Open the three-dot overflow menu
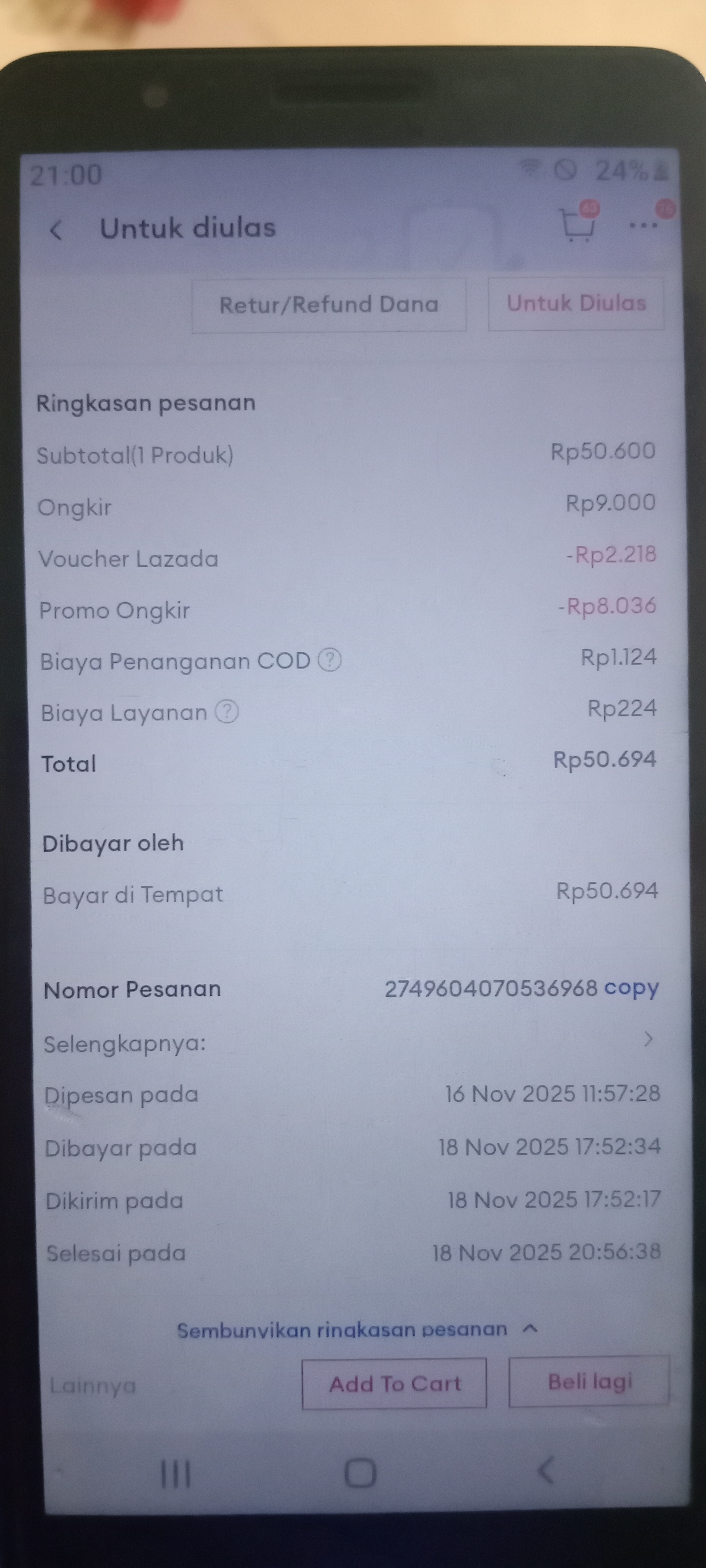This screenshot has height=1568, width=706. click(x=643, y=225)
